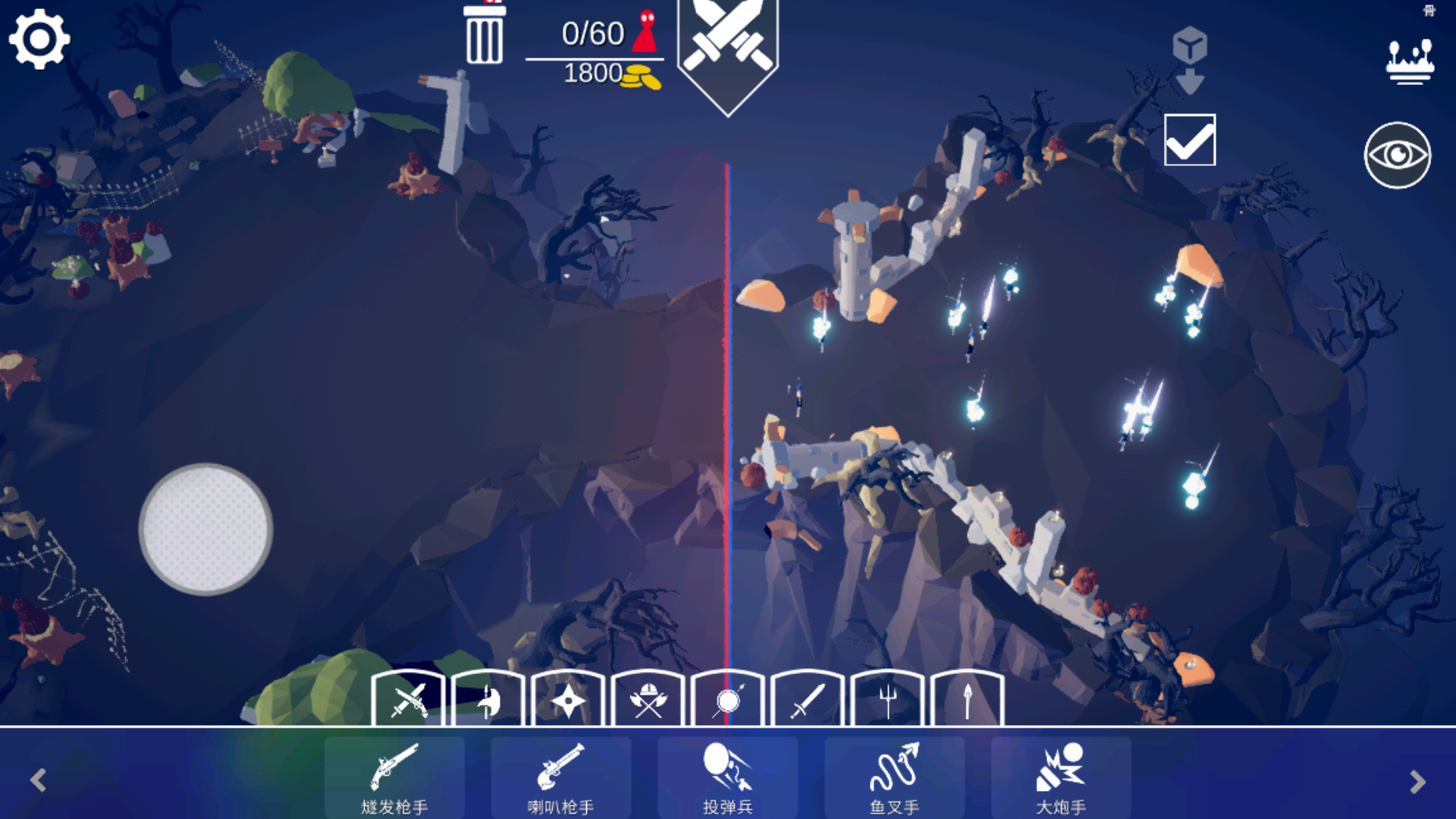
Task: Switch to the battle axe faction tab
Action: [488, 701]
